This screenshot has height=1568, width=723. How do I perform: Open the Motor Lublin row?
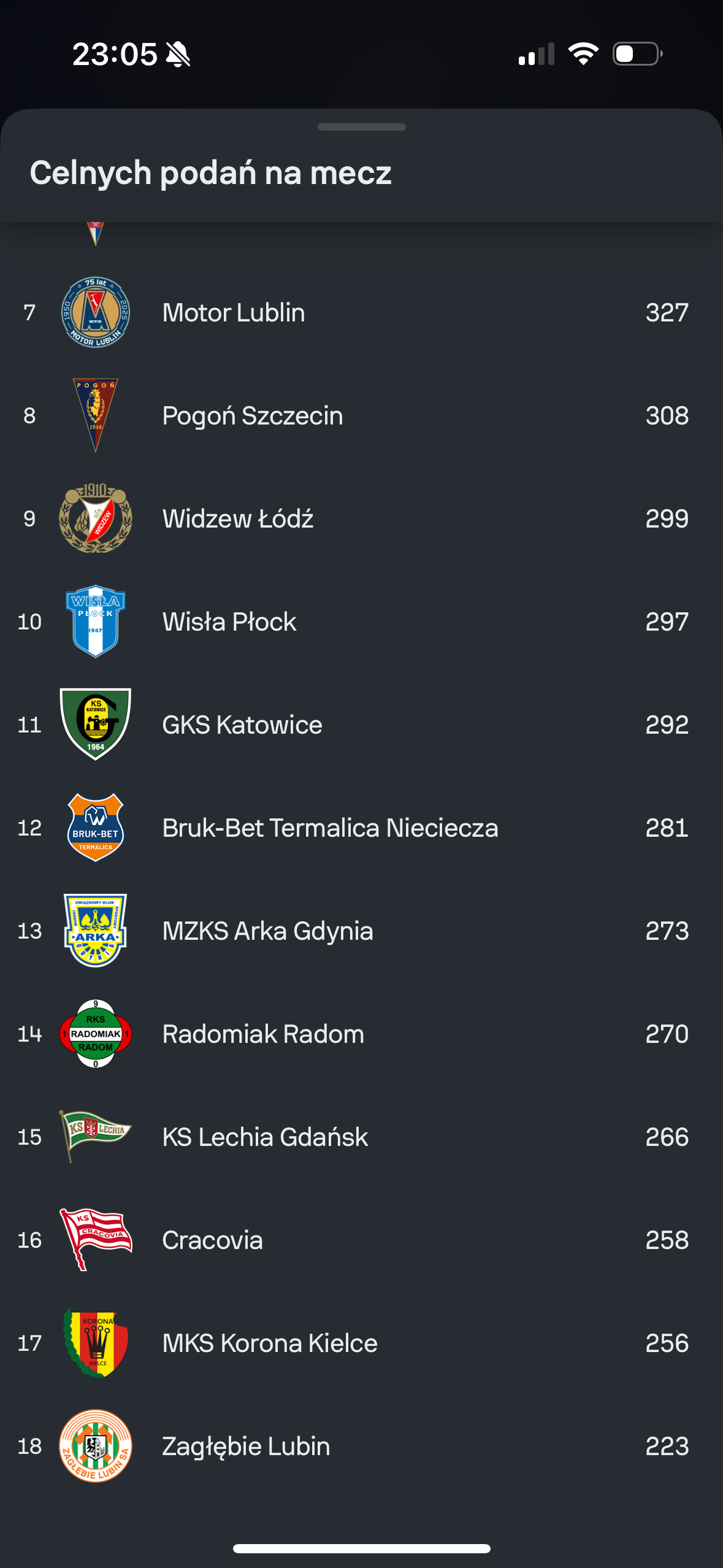pos(361,313)
